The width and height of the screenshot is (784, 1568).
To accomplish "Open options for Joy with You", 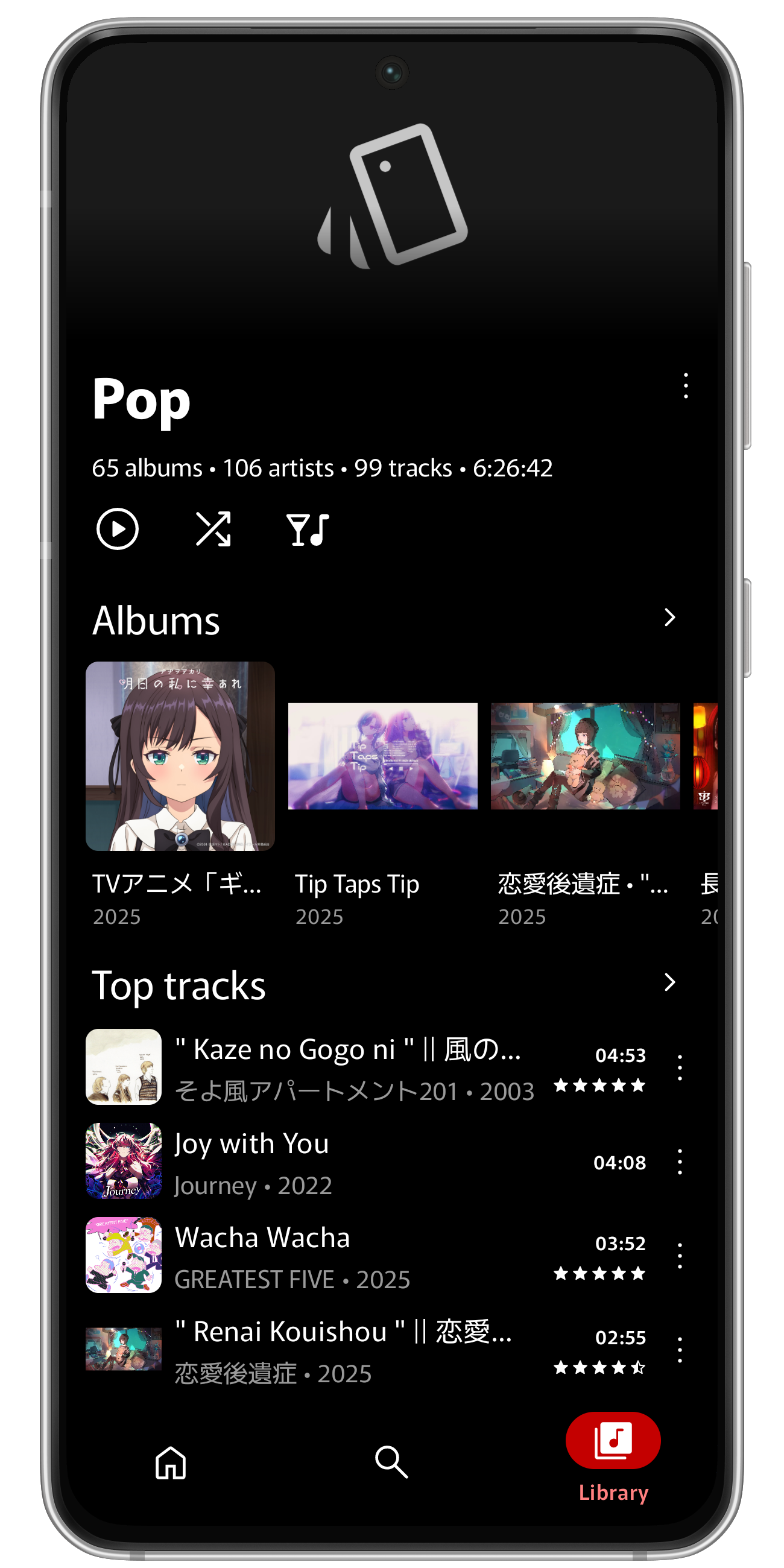I will pos(679,1162).
